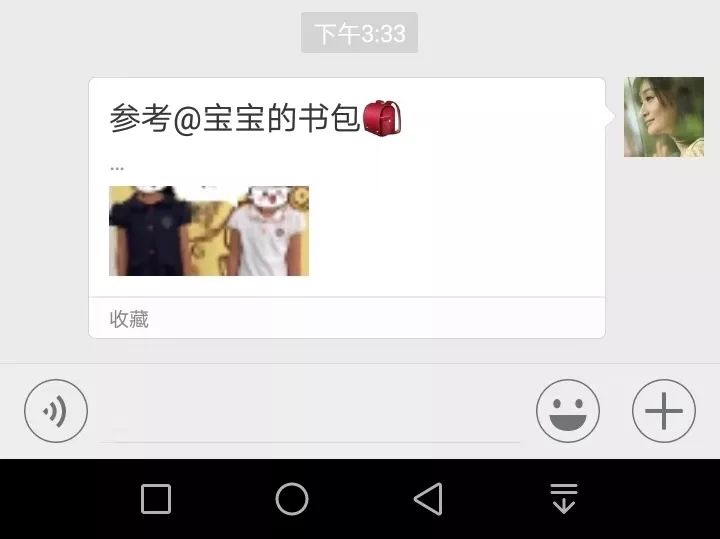Go to the phone home screen

292,498
